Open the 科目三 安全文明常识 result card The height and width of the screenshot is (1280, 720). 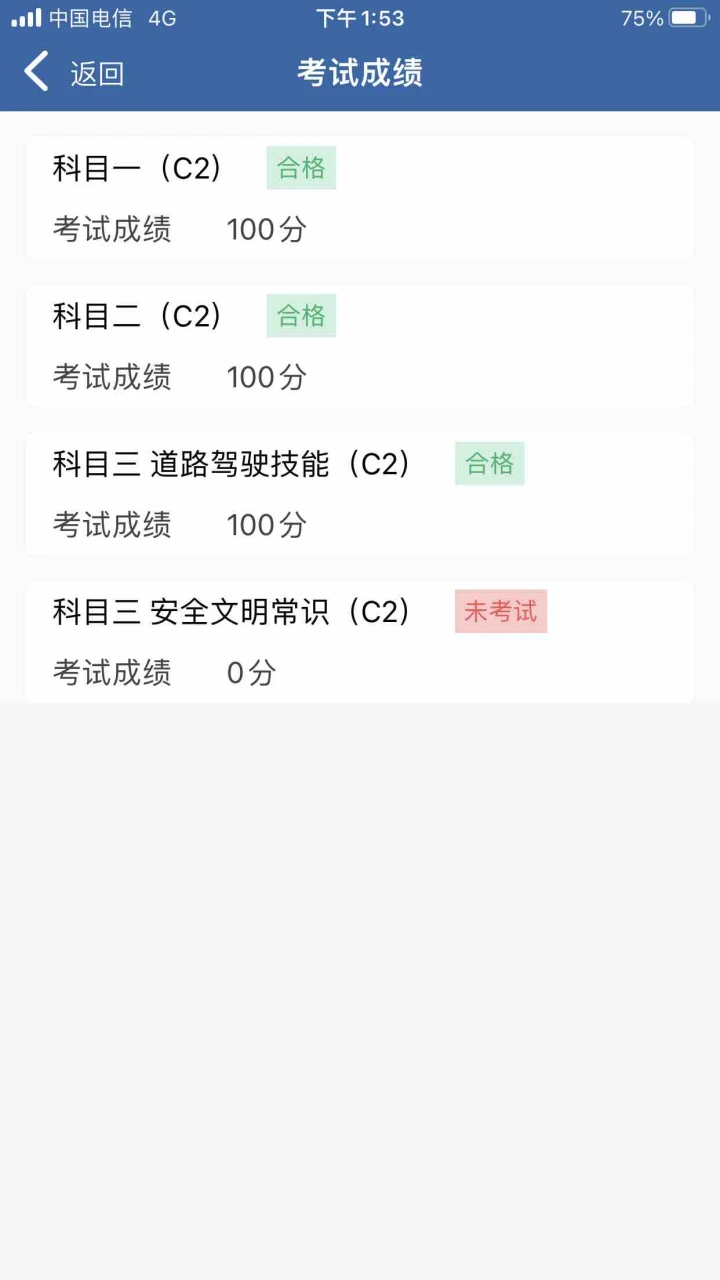[359, 642]
